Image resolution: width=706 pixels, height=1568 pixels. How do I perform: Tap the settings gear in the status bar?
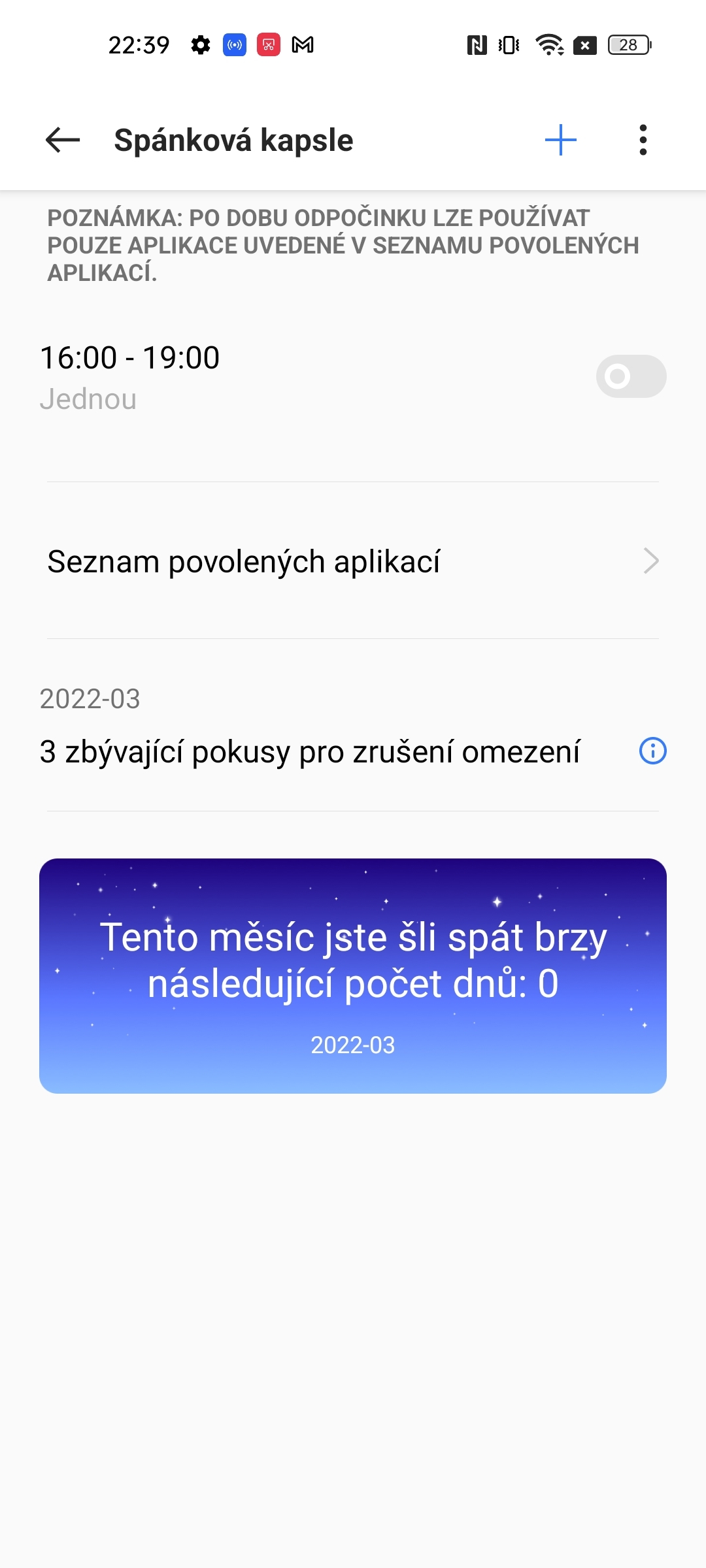click(201, 45)
